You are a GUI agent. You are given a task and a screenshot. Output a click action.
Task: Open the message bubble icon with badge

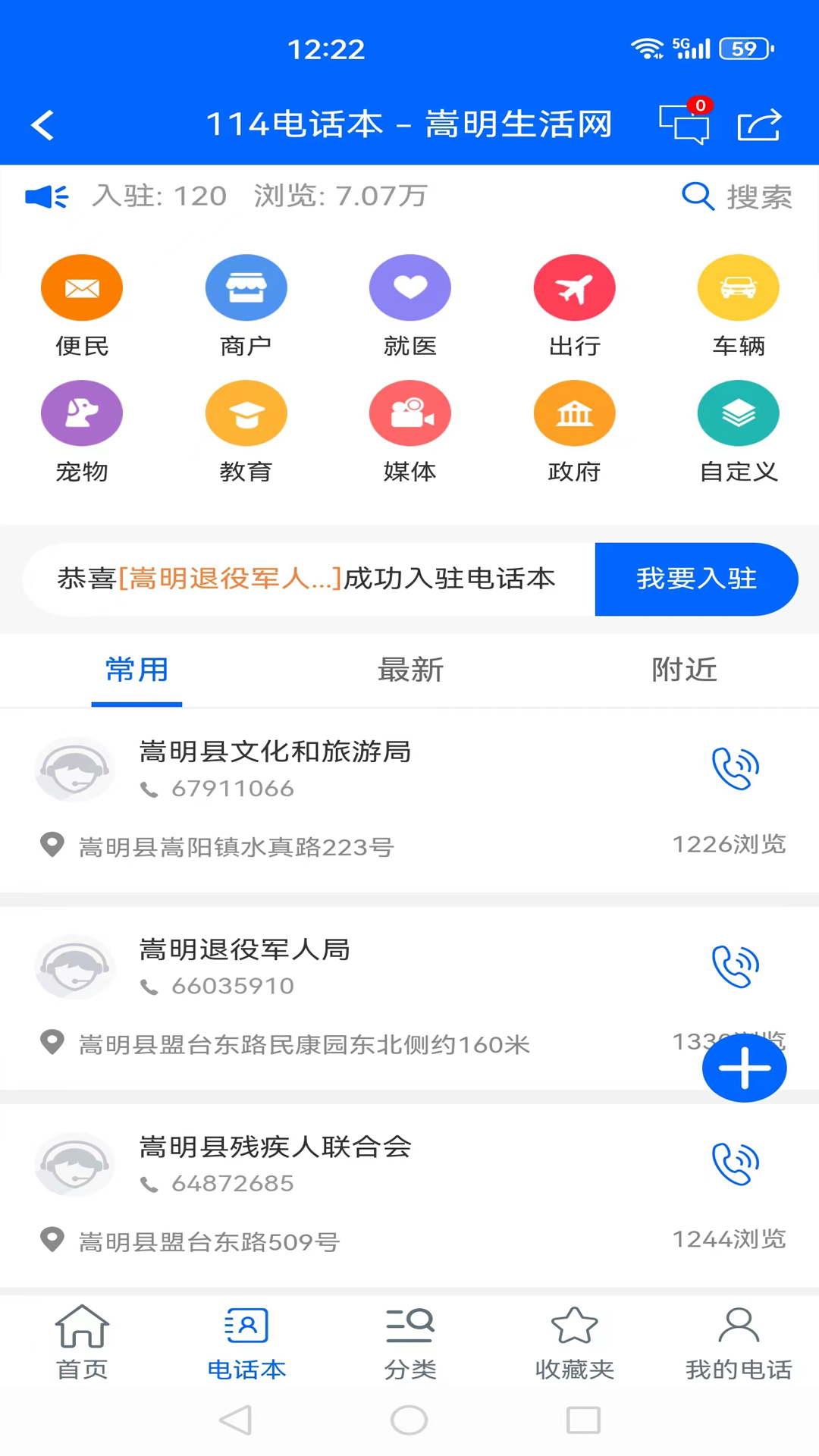coord(685,124)
